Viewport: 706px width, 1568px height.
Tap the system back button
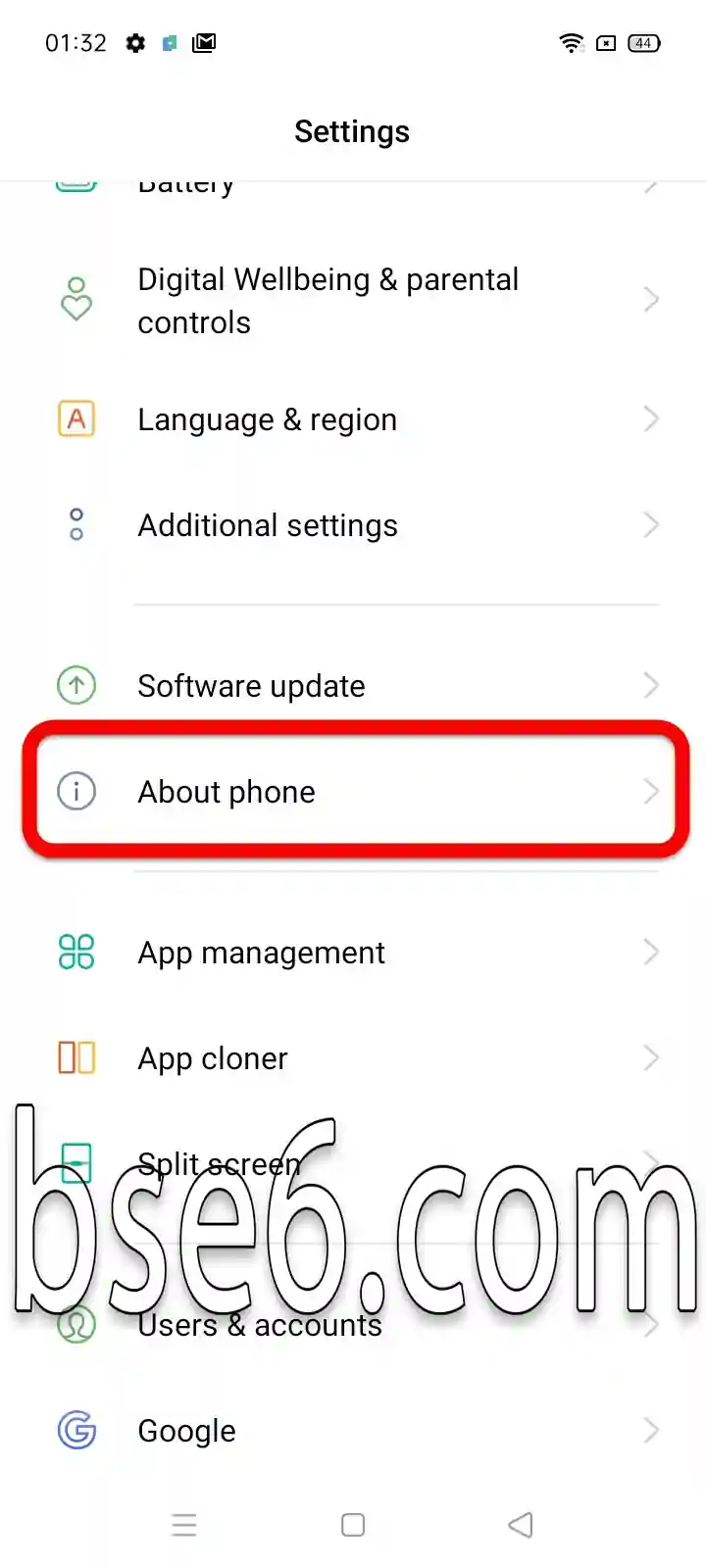521,1525
